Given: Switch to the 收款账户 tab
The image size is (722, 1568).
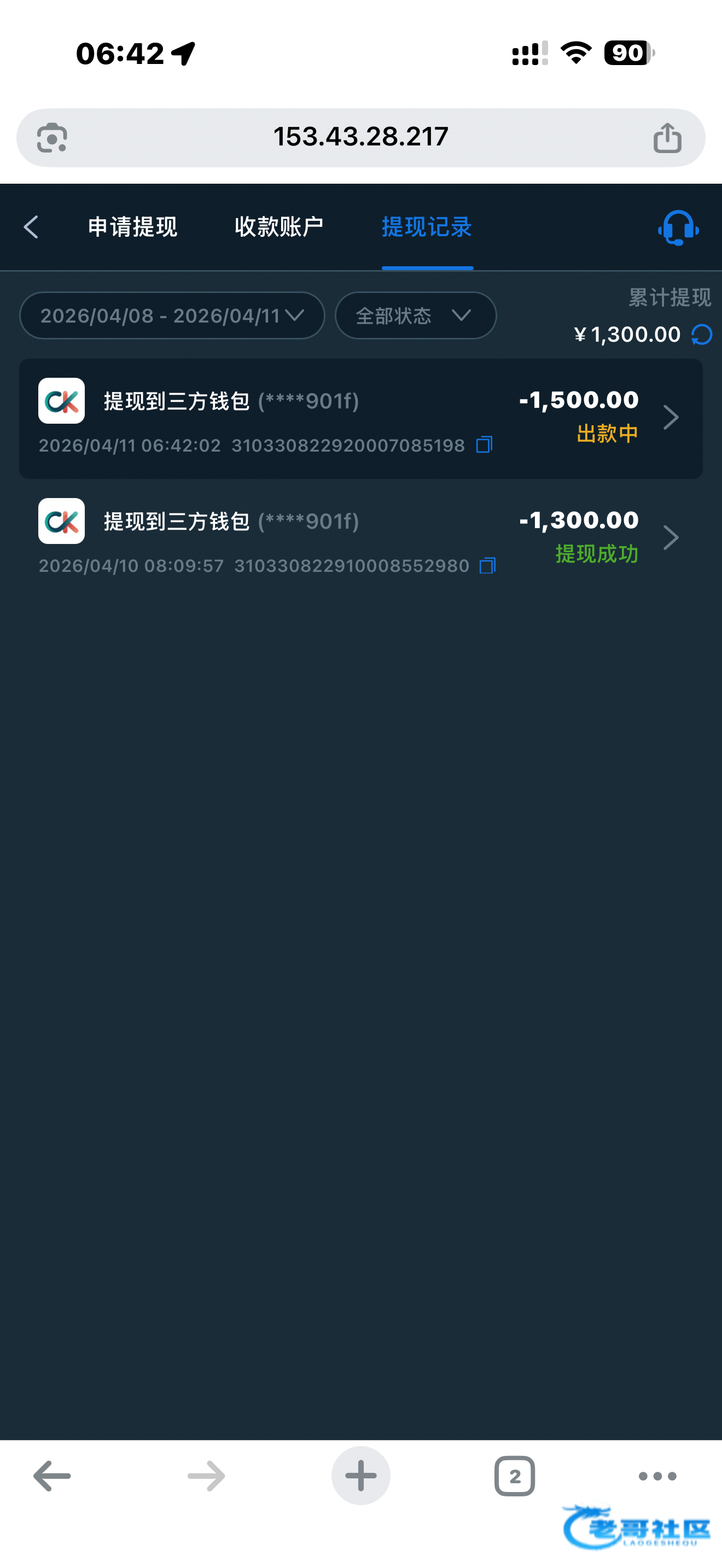Looking at the screenshot, I should [279, 227].
